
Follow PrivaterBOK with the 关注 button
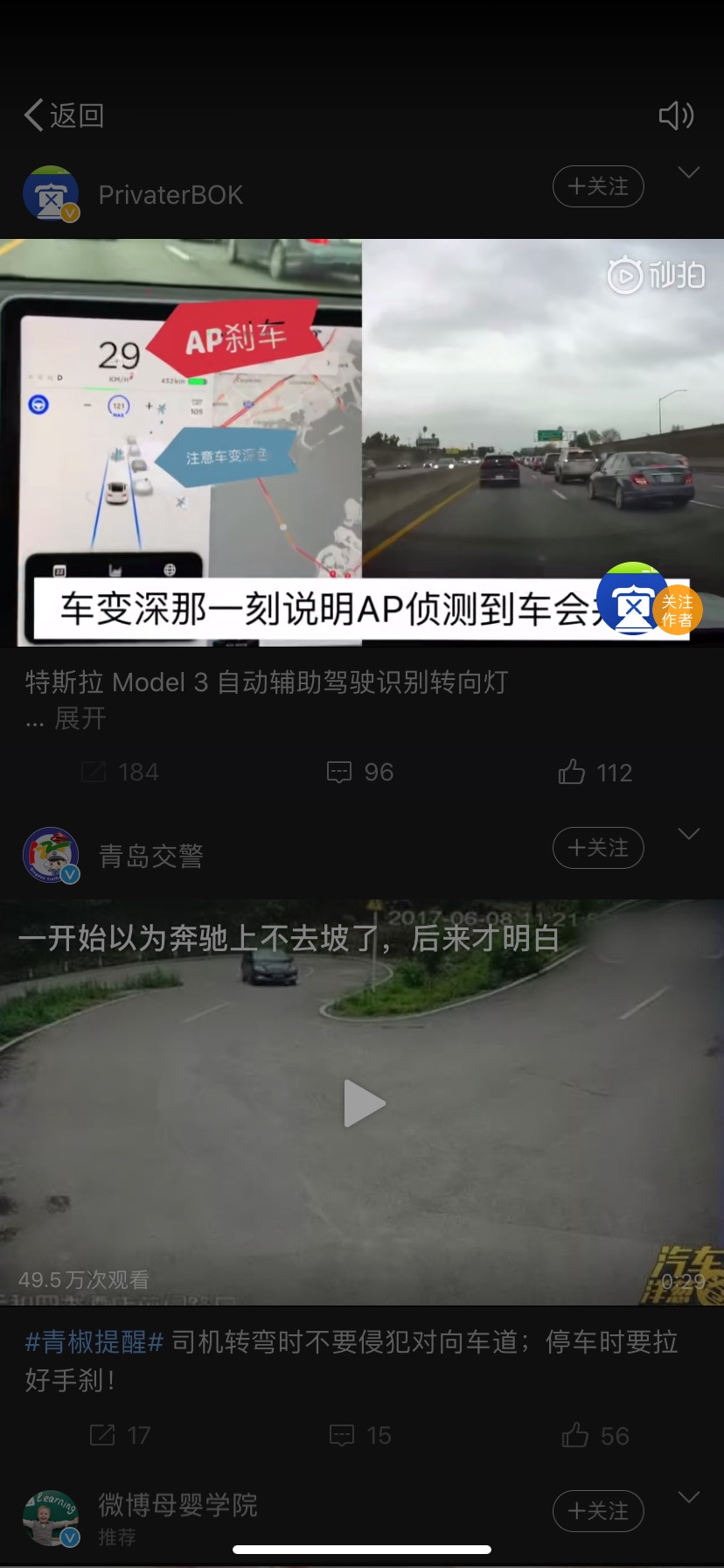tap(598, 186)
